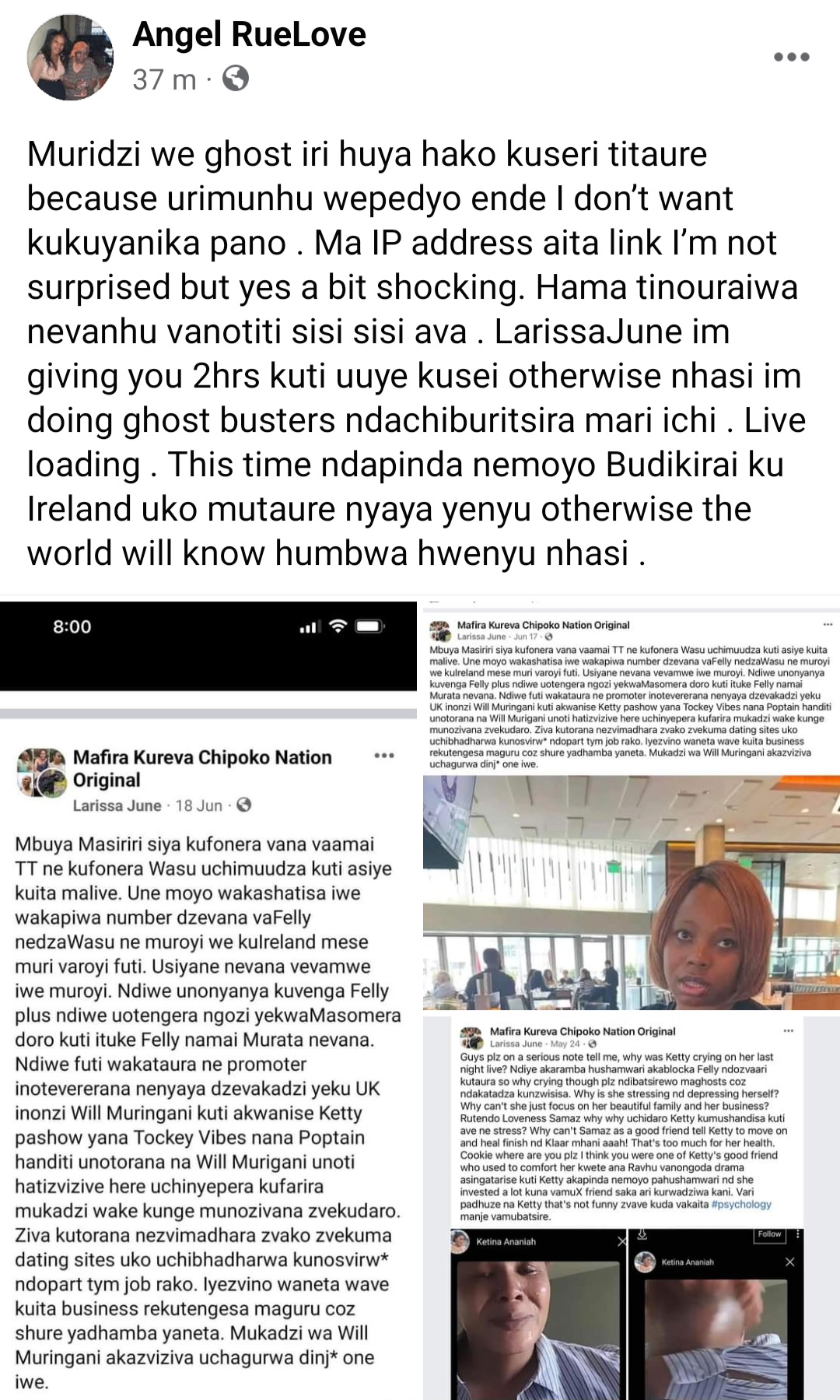Open Angel RueLove's profile picture
Image resolution: width=840 pixels, height=1400 pixels.
[70, 57]
